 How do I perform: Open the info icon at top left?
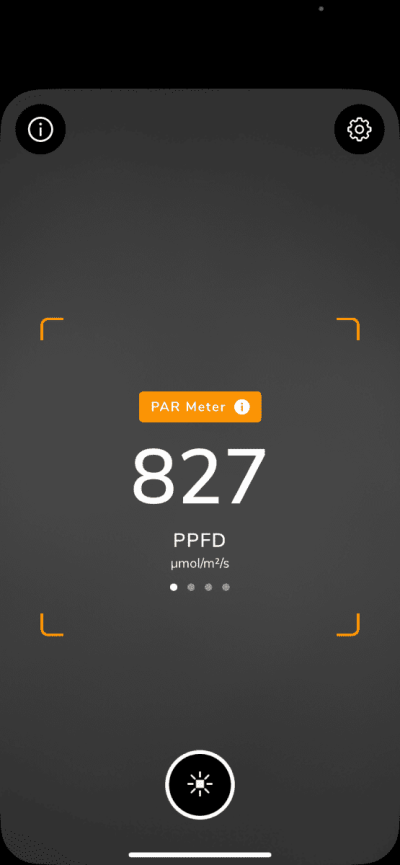pyautogui.click(x=41, y=130)
